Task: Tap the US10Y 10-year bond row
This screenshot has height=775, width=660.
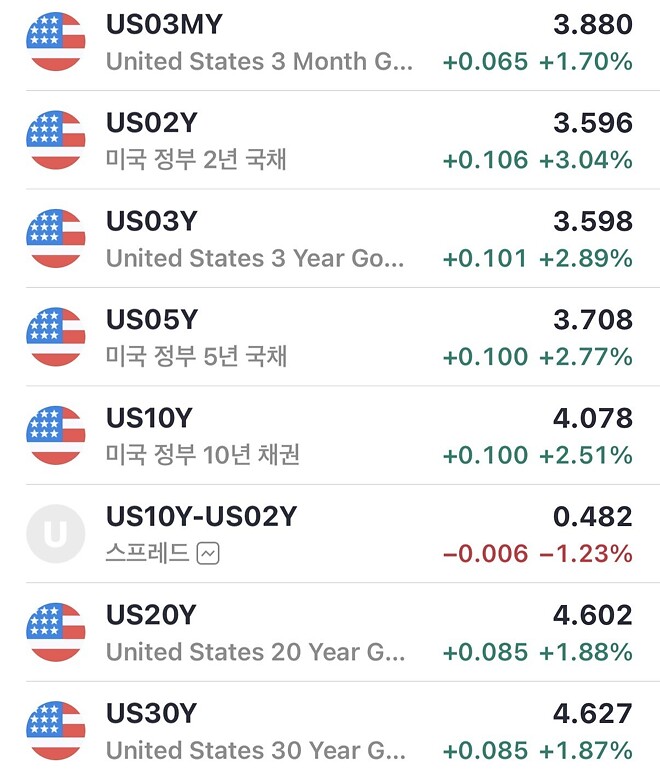Action: click(330, 436)
